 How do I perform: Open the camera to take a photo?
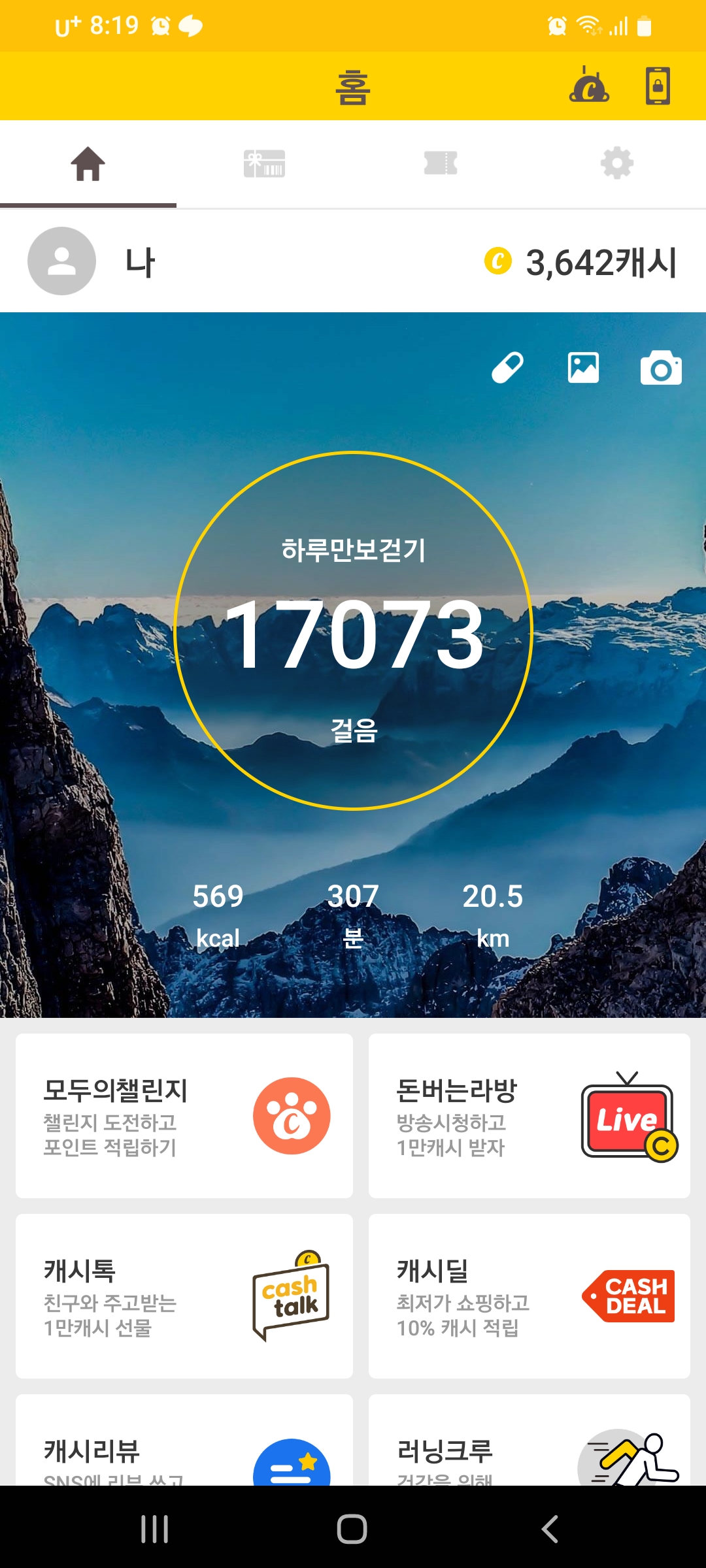click(660, 368)
